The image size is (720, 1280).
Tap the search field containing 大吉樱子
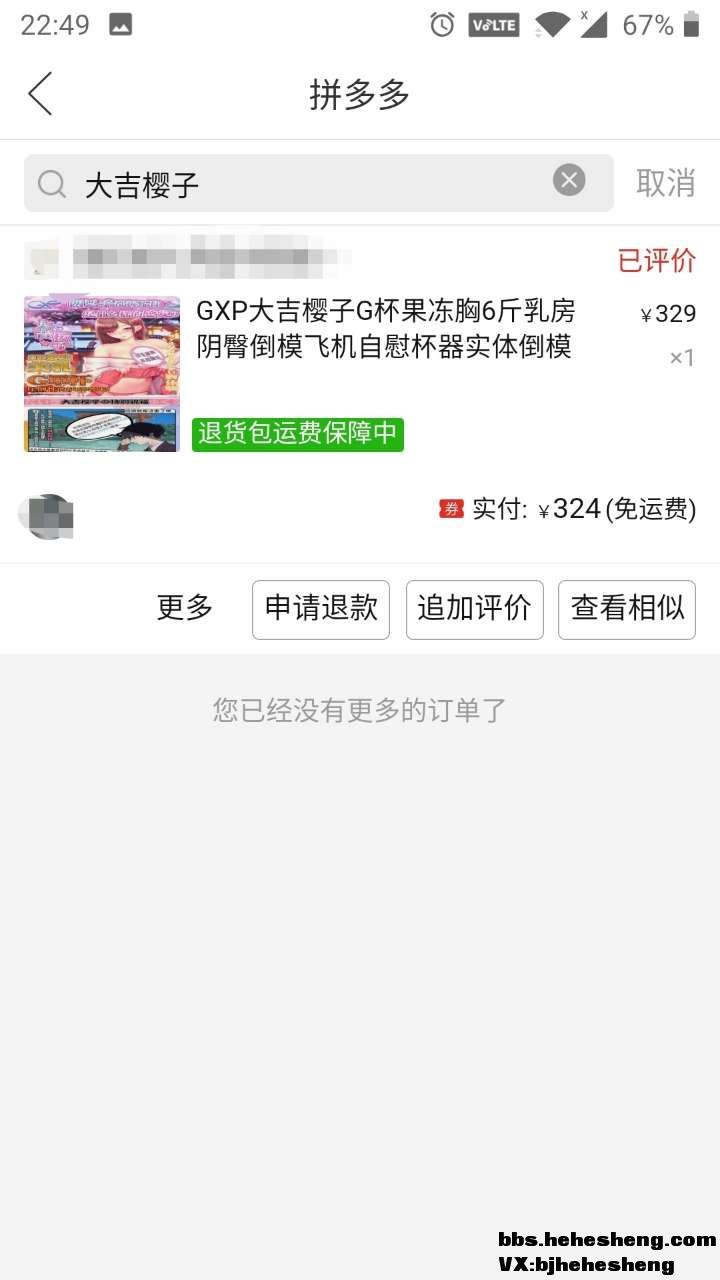pyautogui.click(x=300, y=184)
